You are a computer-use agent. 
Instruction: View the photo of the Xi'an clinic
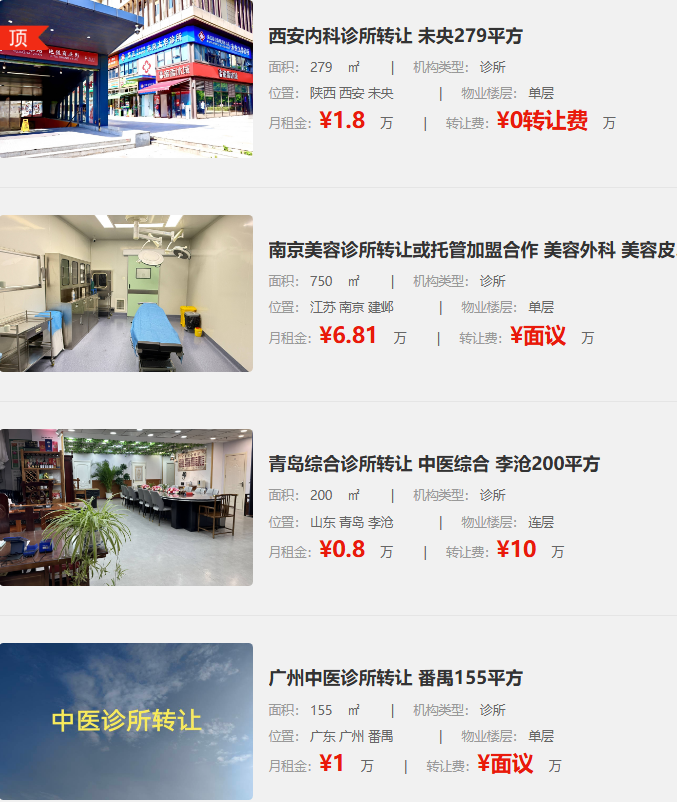pos(126,80)
